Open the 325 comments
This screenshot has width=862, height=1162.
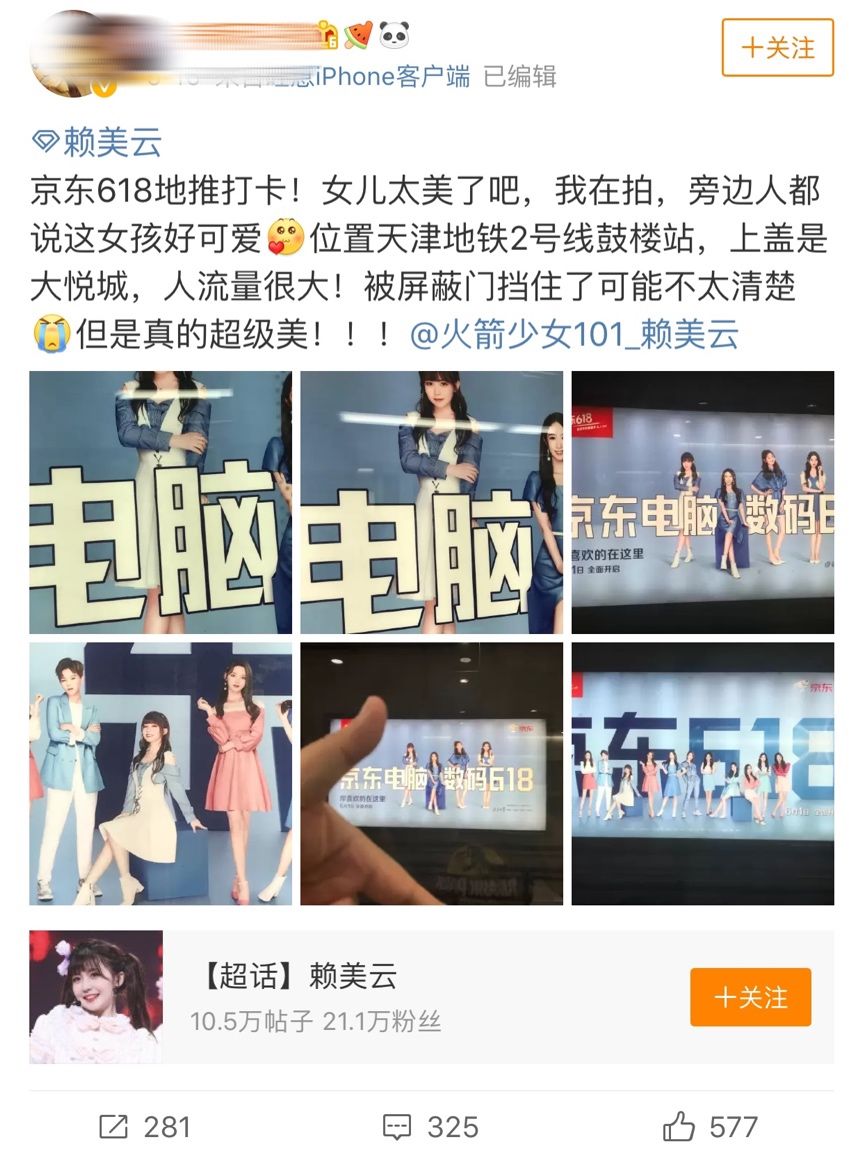[x=430, y=1127]
